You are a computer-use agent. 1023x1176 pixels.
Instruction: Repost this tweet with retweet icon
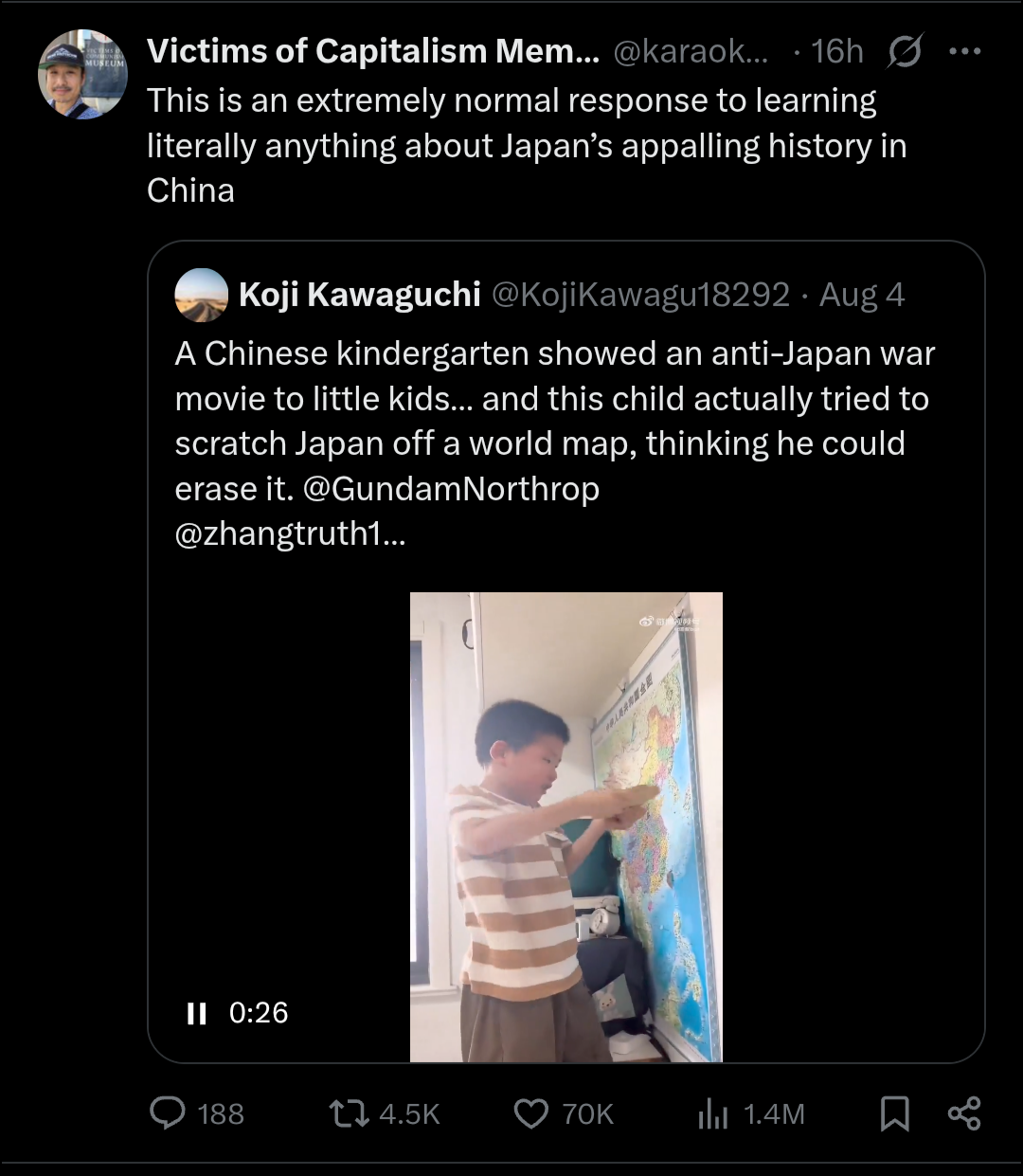point(348,1113)
